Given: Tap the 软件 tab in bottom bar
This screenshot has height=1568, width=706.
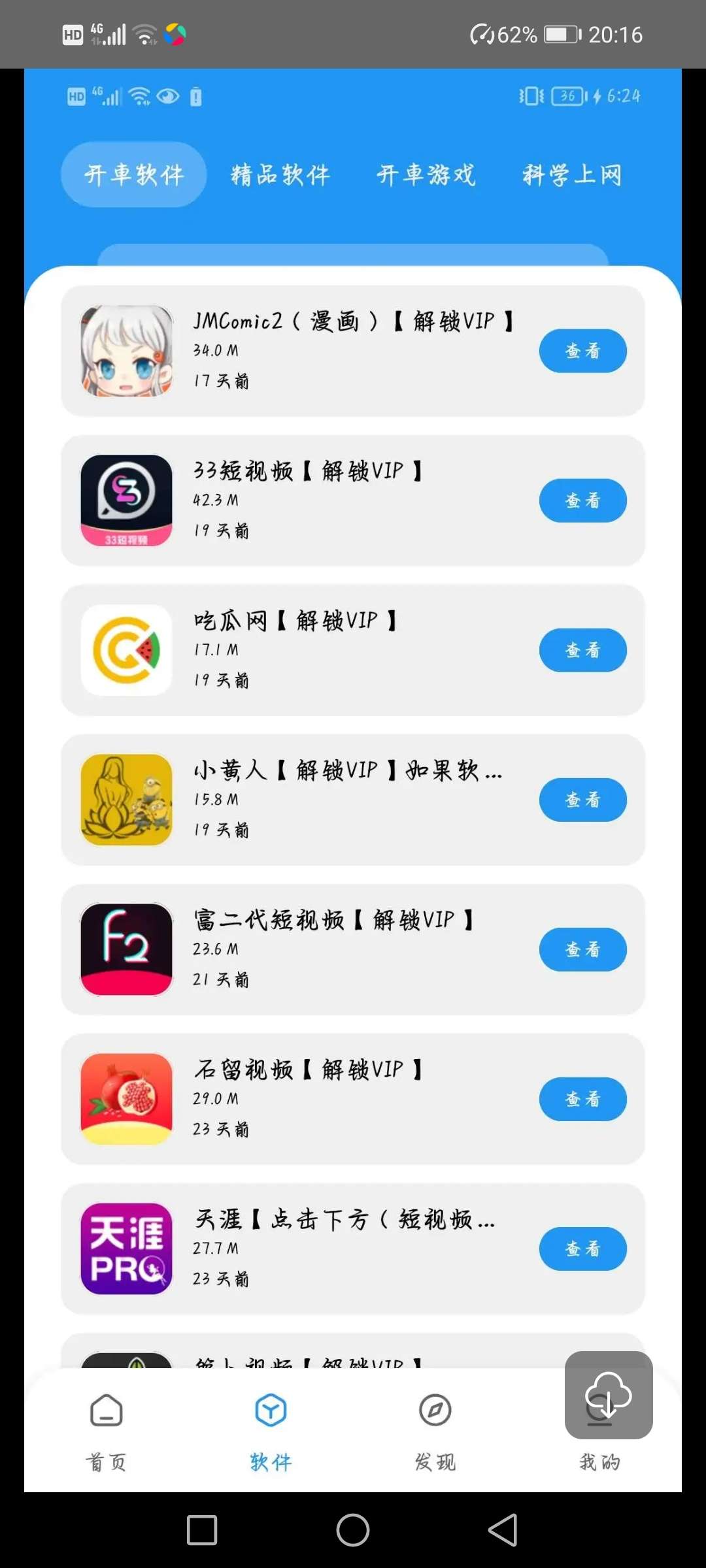Looking at the screenshot, I should point(271,1437).
